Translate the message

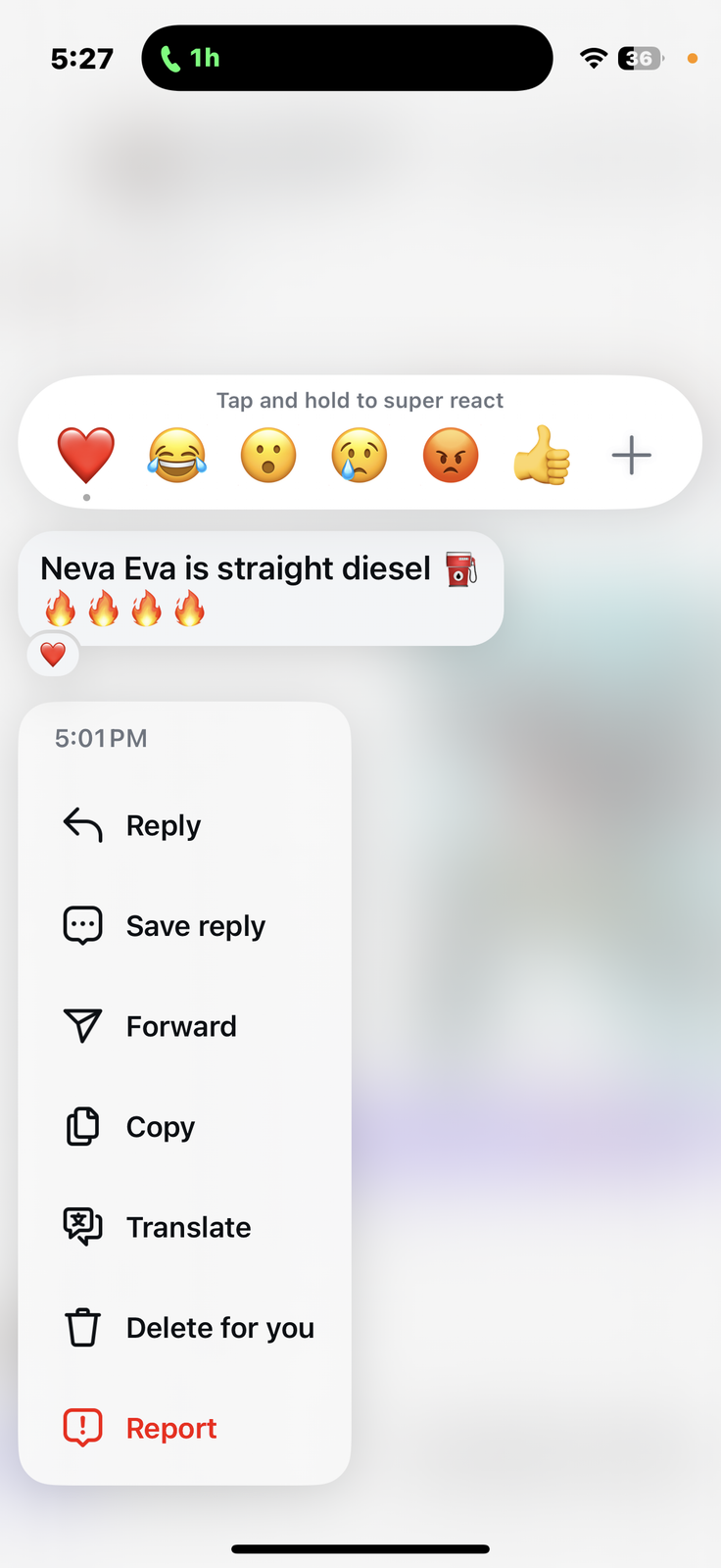[x=184, y=1227]
